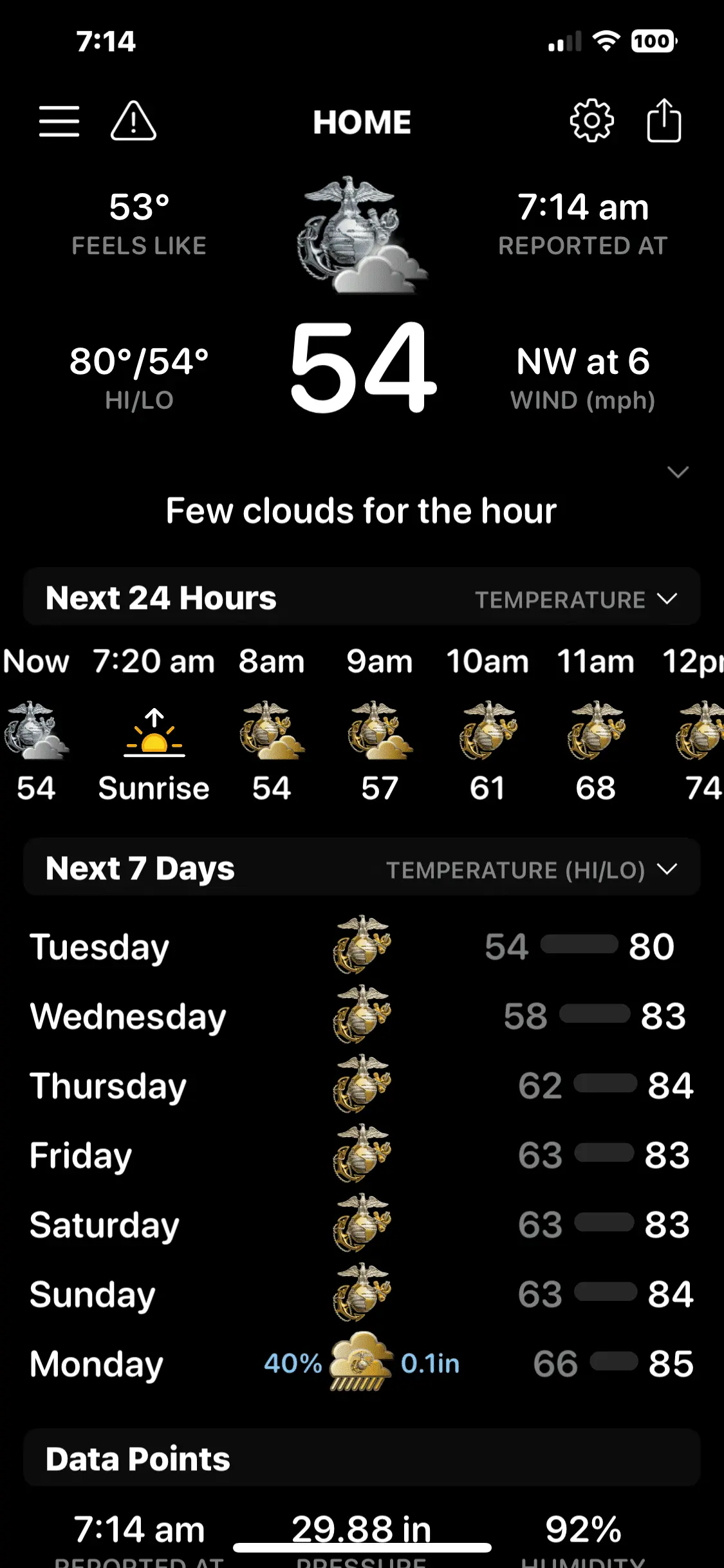
Task: Tap the 11am hourly forecast
Action: point(595,731)
